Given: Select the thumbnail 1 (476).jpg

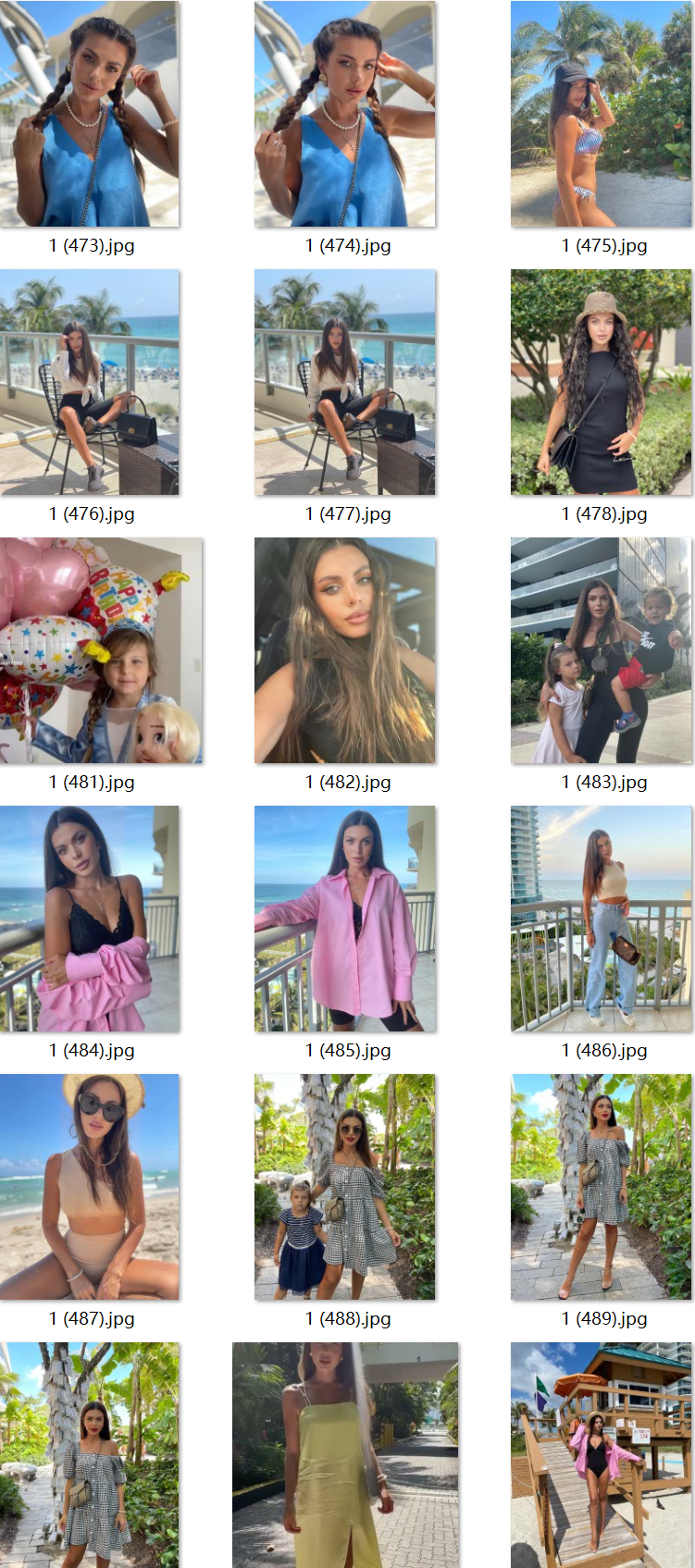Looking at the screenshot, I should [x=90, y=383].
